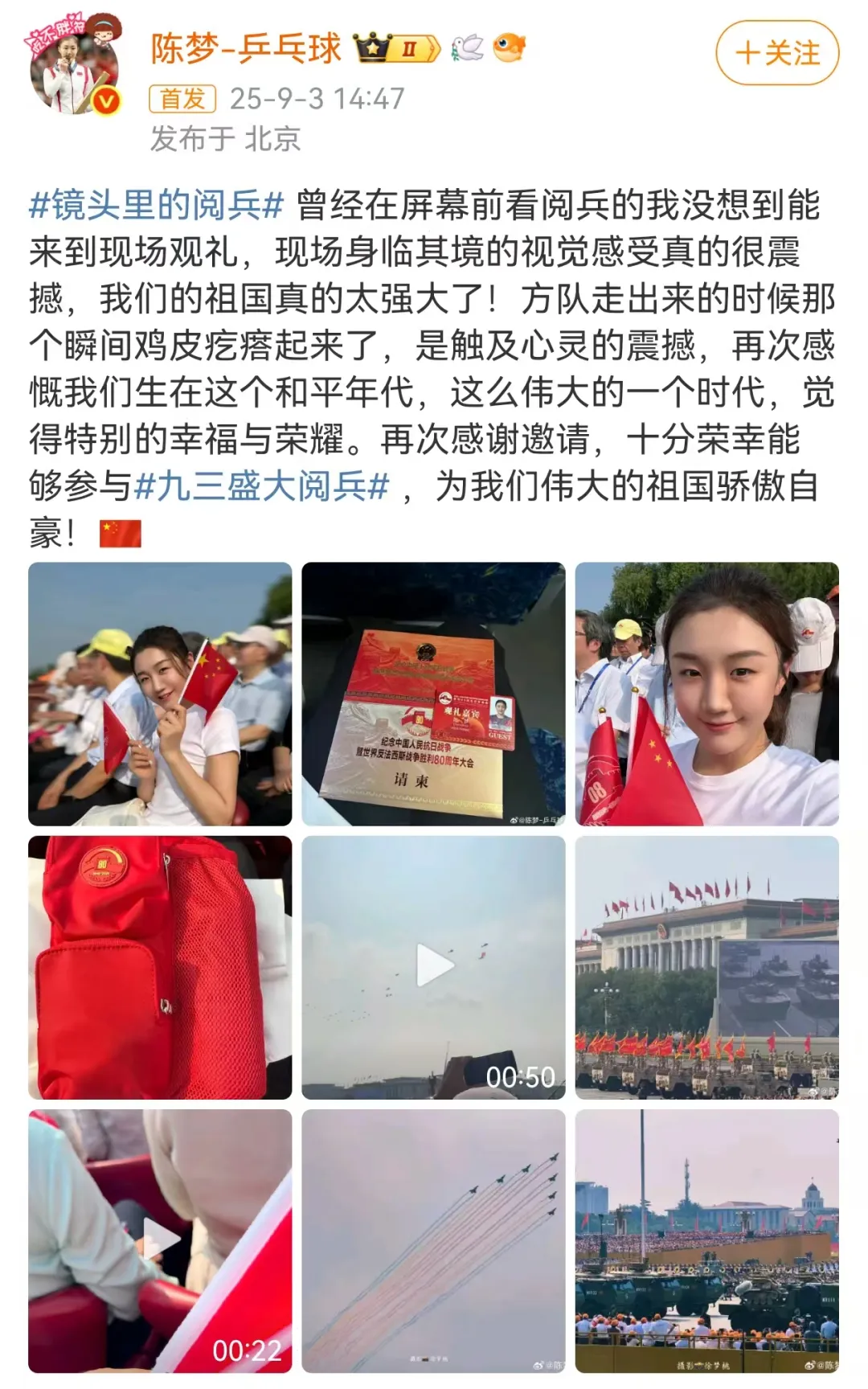Follow this user with the 关注 button

pyautogui.click(x=777, y=53)
